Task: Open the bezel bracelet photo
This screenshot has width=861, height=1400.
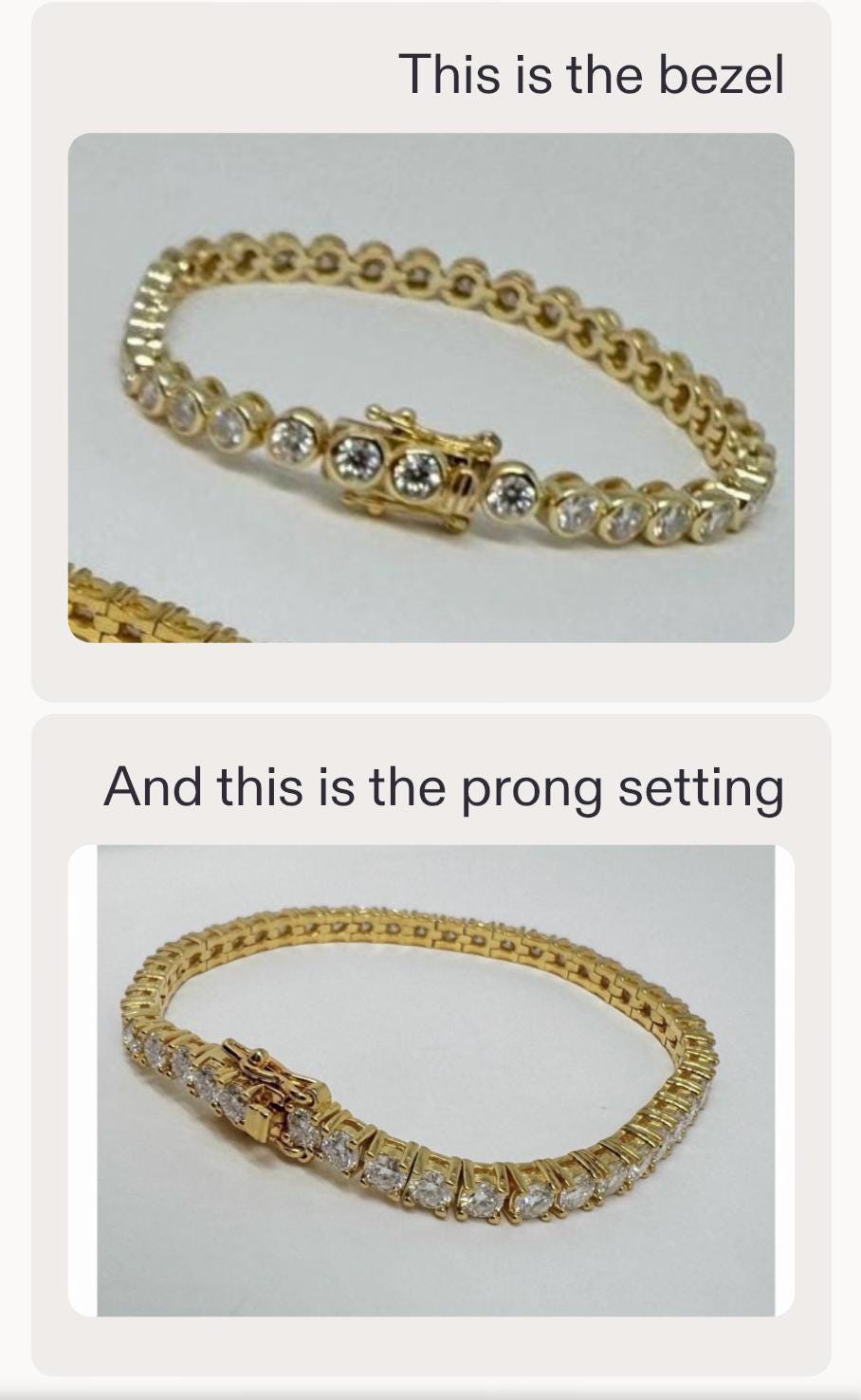Action: (430, 388)
